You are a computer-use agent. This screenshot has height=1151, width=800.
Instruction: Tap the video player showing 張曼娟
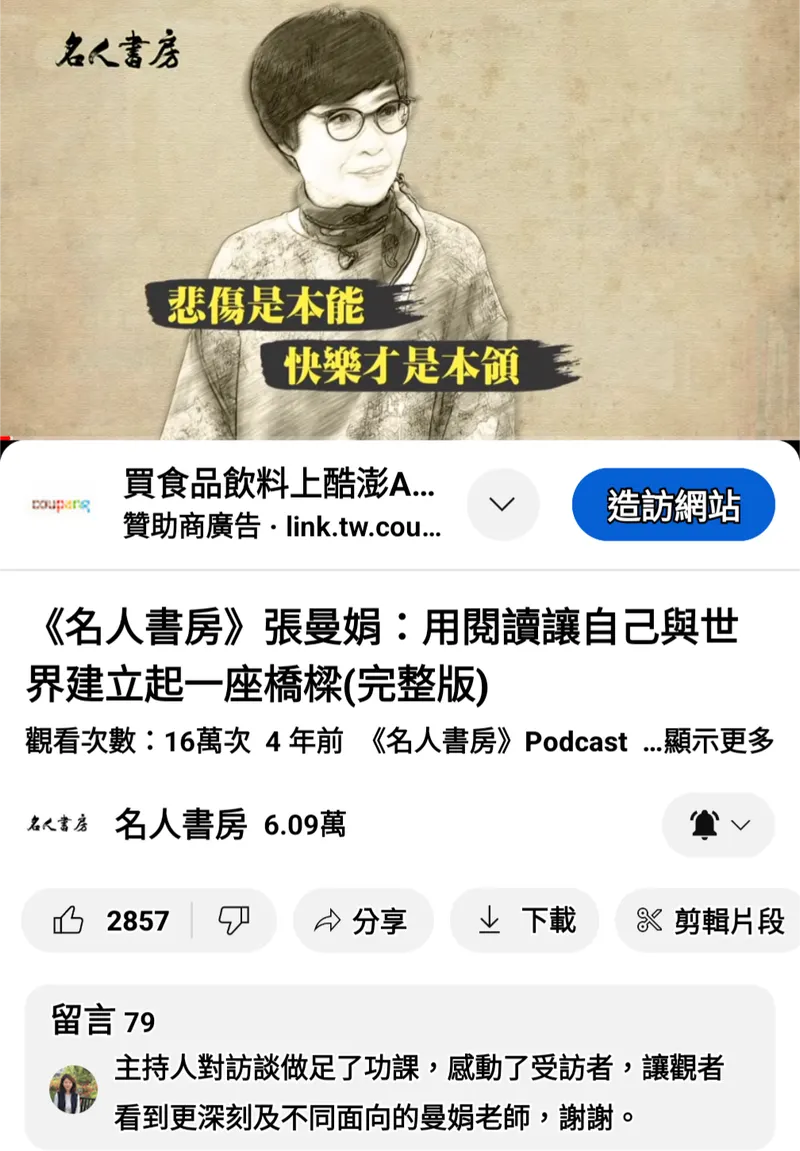coord(400,220)
